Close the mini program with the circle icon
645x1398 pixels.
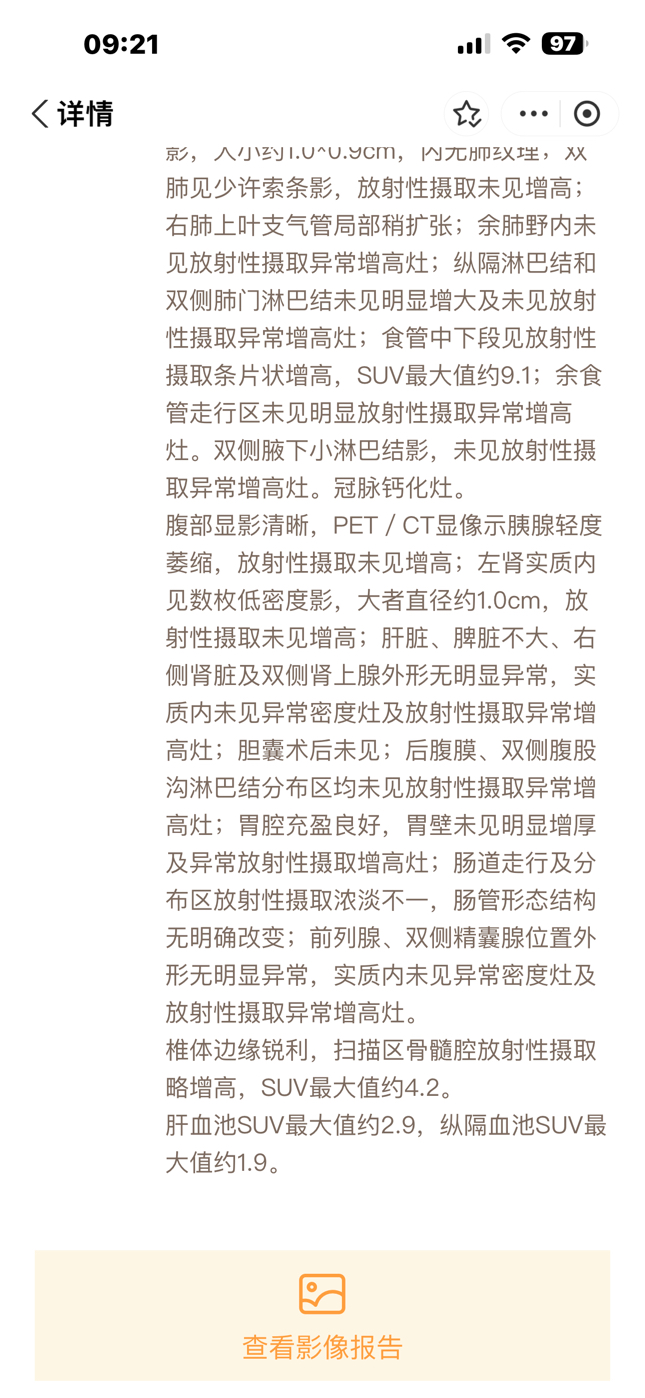pyautogui.click(x=587, y=114)
